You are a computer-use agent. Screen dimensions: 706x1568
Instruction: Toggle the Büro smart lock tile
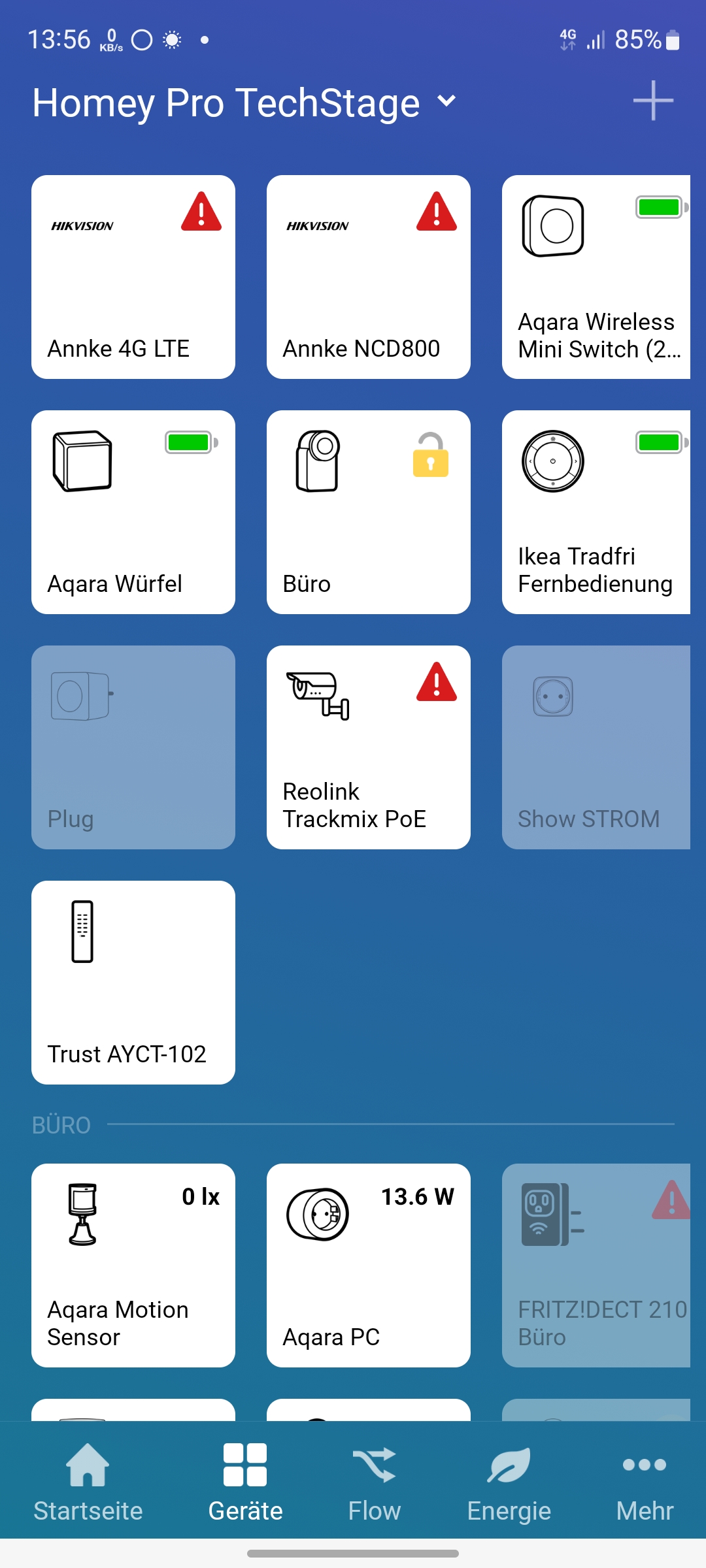click(369, 512)
